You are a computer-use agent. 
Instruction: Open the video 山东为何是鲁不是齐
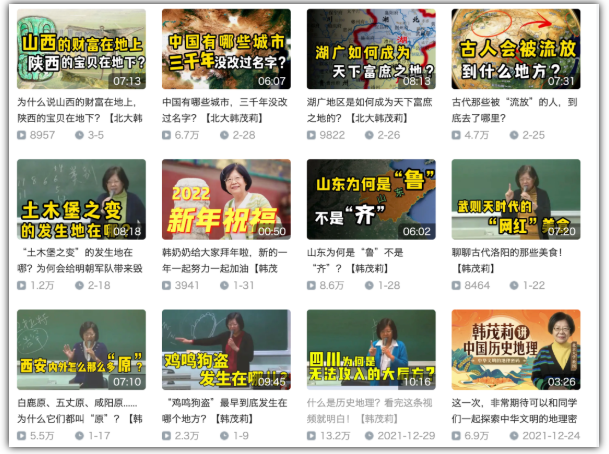click(x=371, y=200)
